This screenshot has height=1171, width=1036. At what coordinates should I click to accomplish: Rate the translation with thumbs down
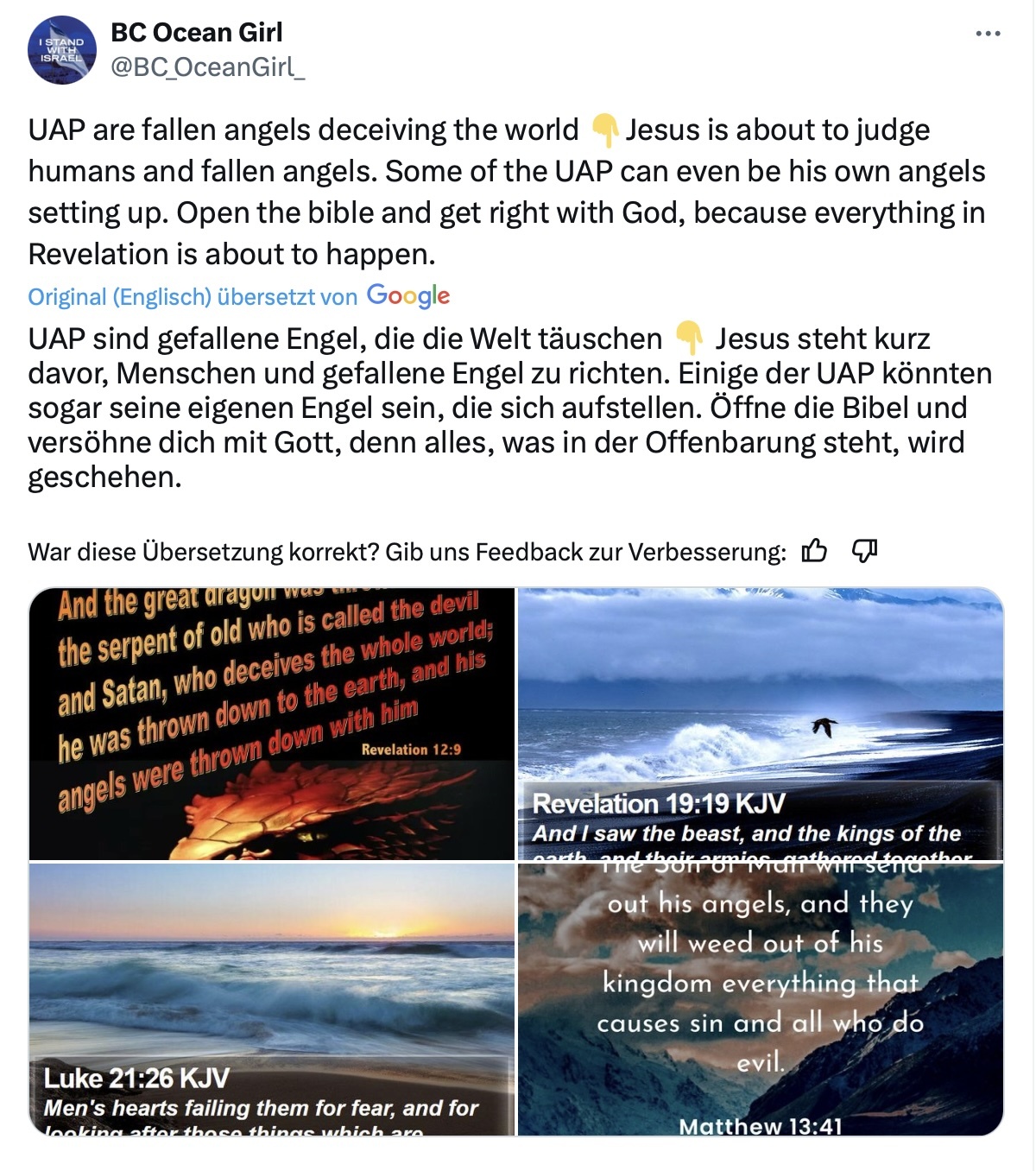864,551
